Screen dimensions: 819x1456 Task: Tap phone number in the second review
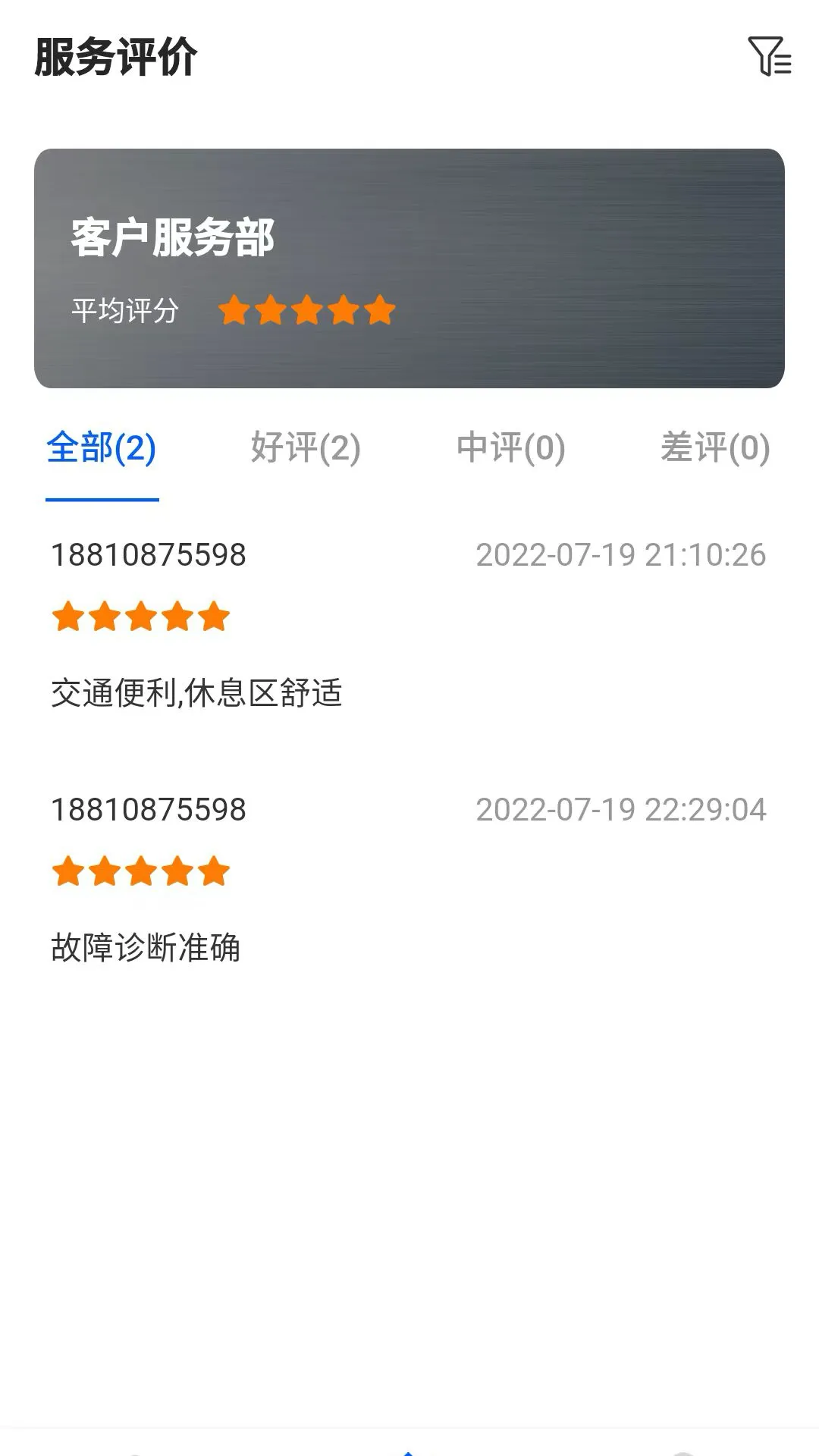(x=149, y=810)
